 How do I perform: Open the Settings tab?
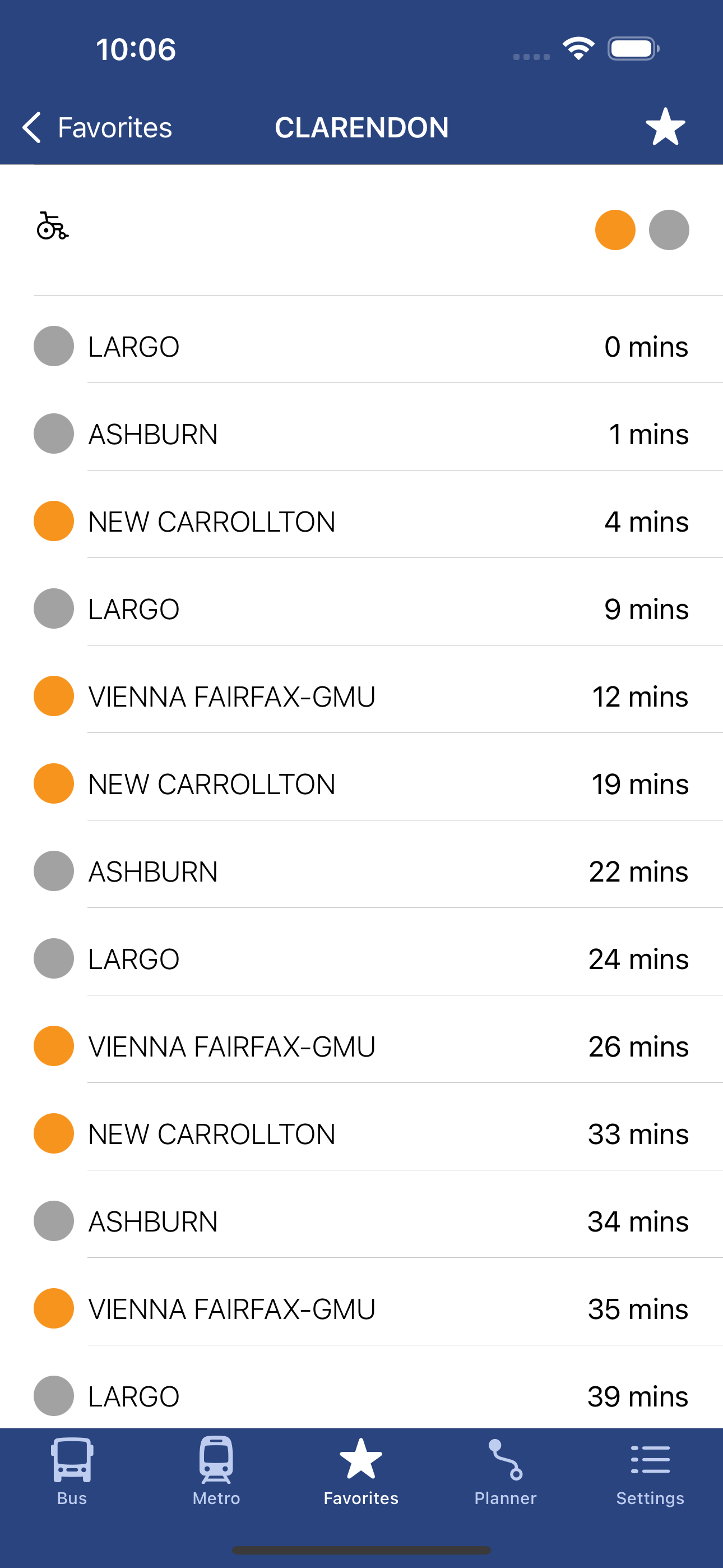click(x=650, y=1471)
